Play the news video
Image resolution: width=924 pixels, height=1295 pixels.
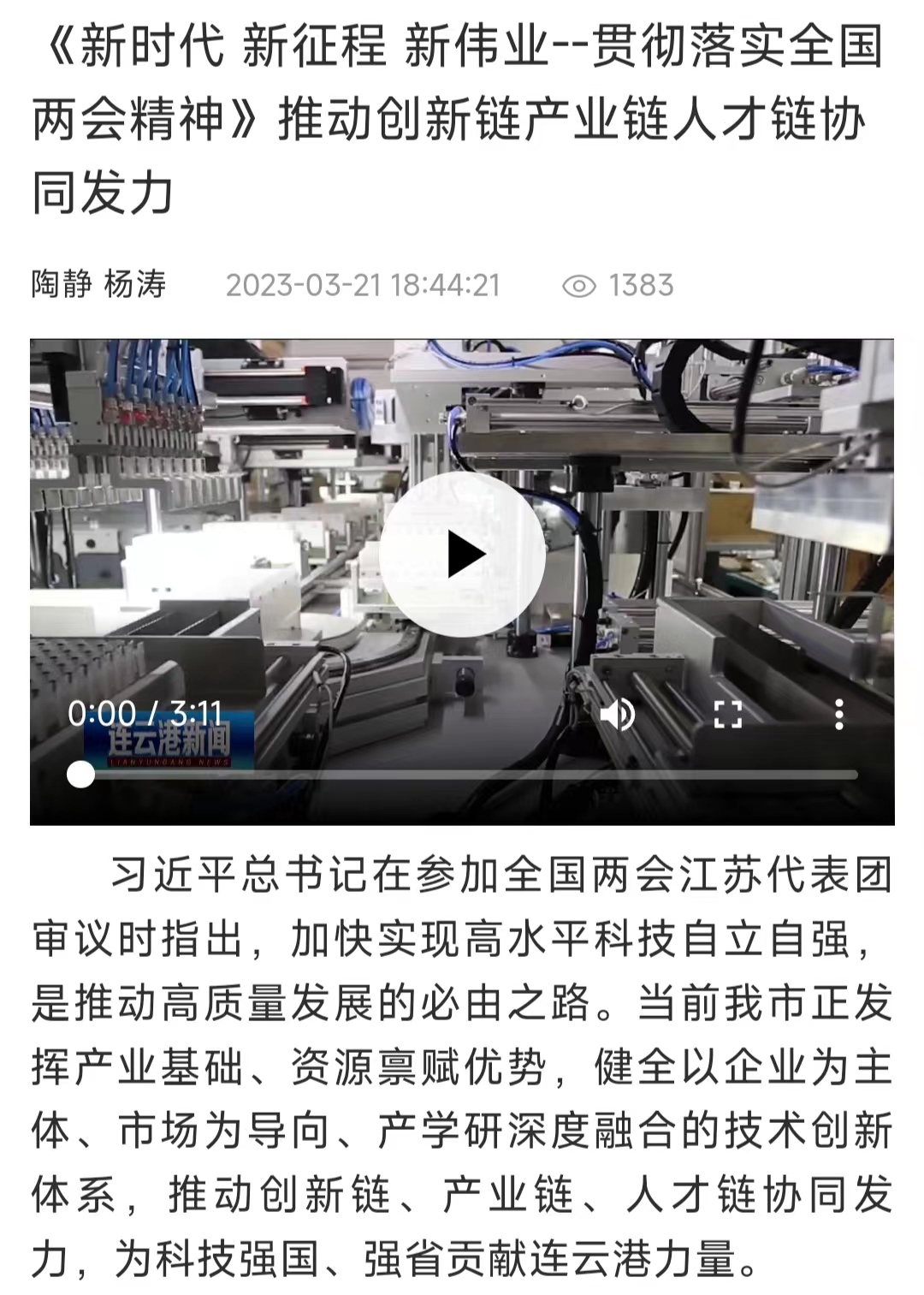pyautogui.click(x=462, y=555)
